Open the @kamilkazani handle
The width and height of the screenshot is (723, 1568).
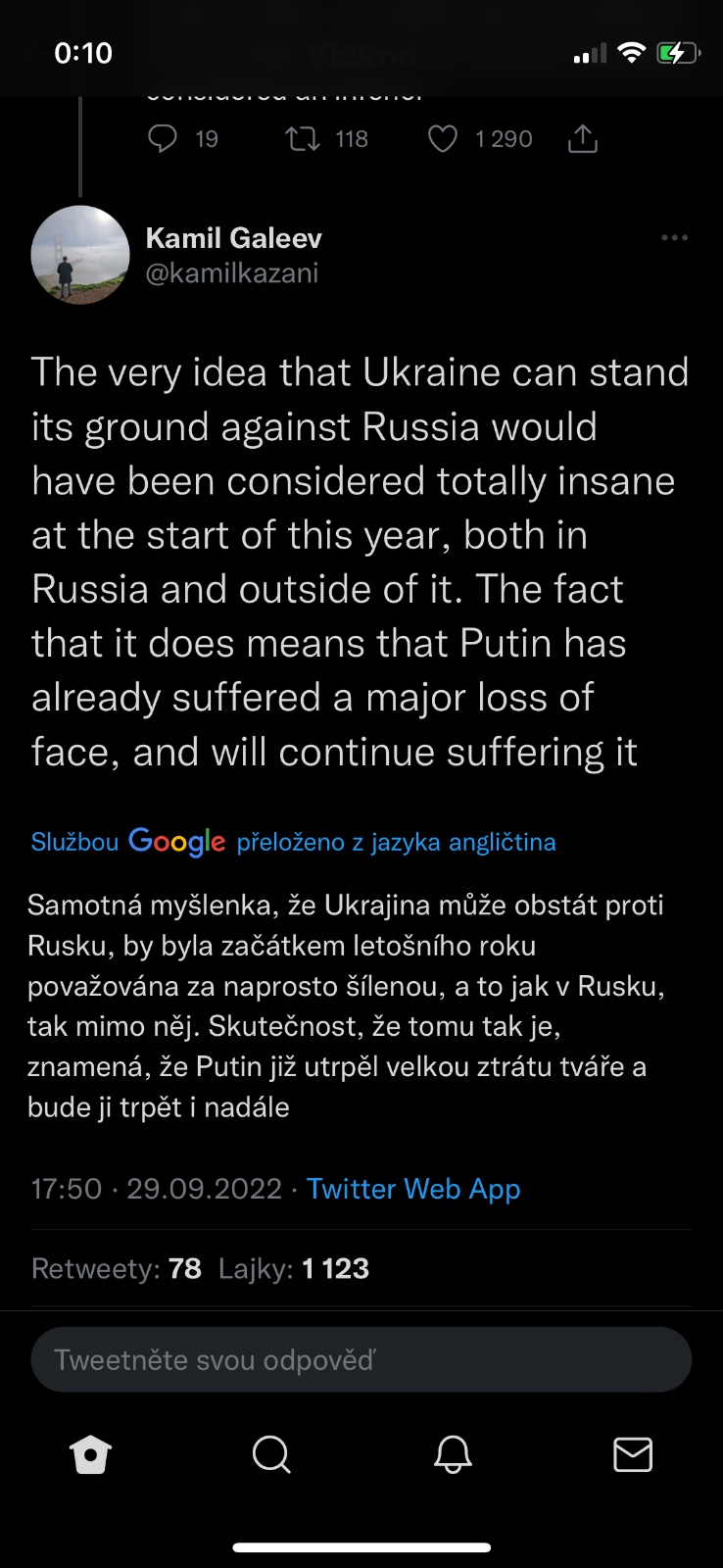[x=232, y=273]
